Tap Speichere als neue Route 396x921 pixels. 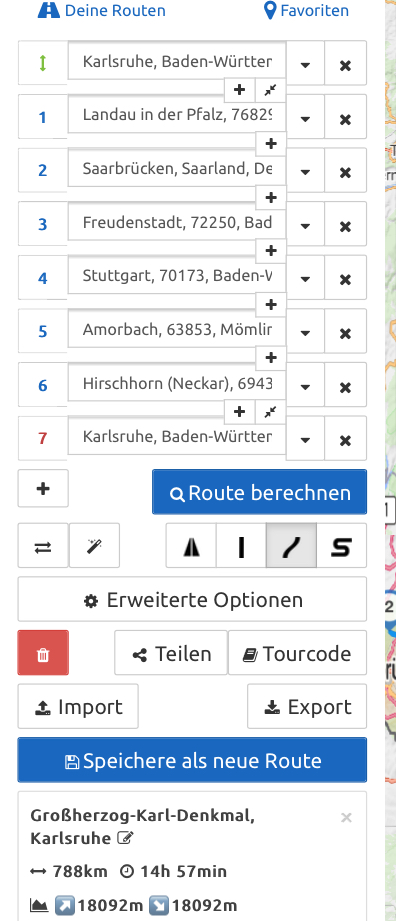(x=192, y=760)
